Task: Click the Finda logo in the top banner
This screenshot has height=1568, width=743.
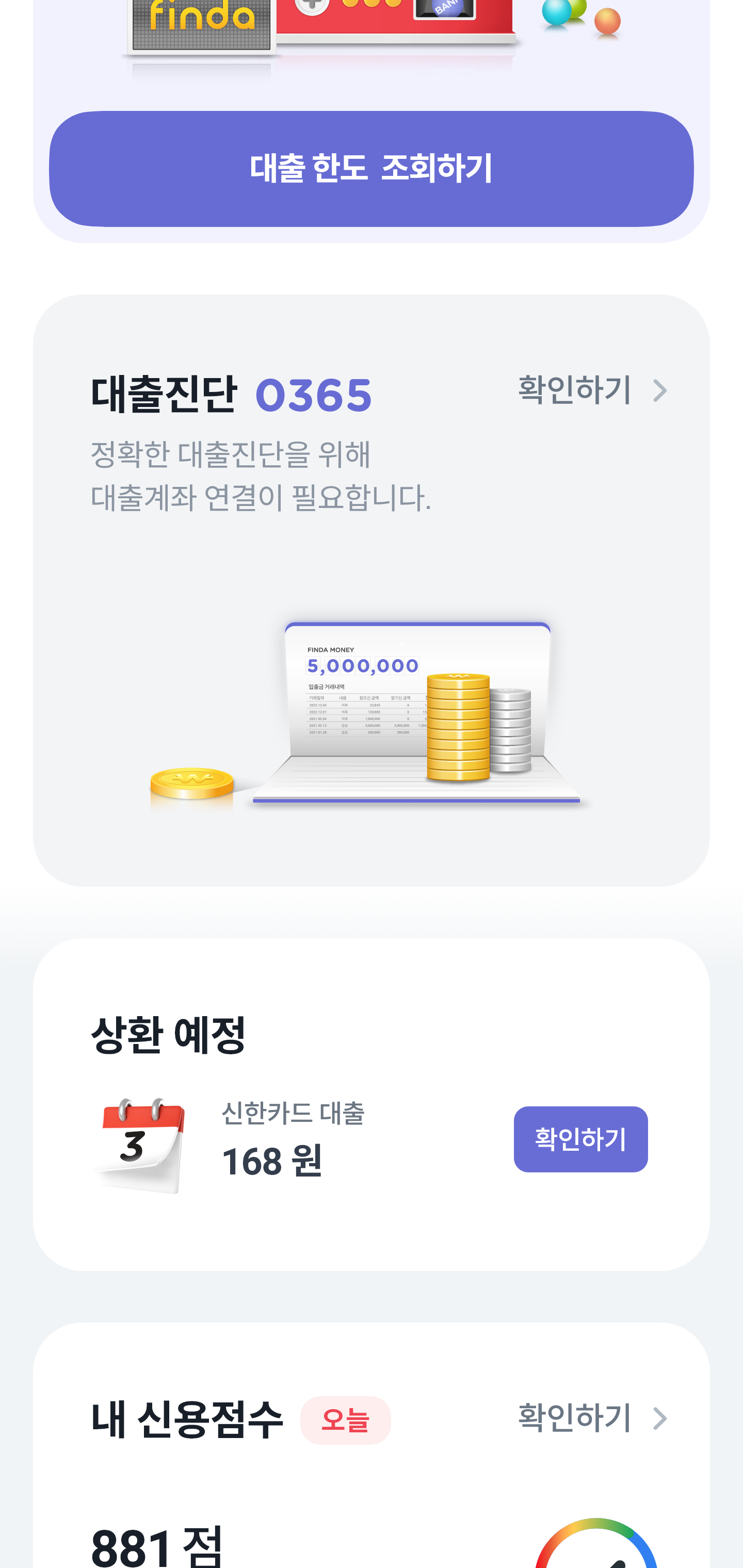Action: (201, 15)
